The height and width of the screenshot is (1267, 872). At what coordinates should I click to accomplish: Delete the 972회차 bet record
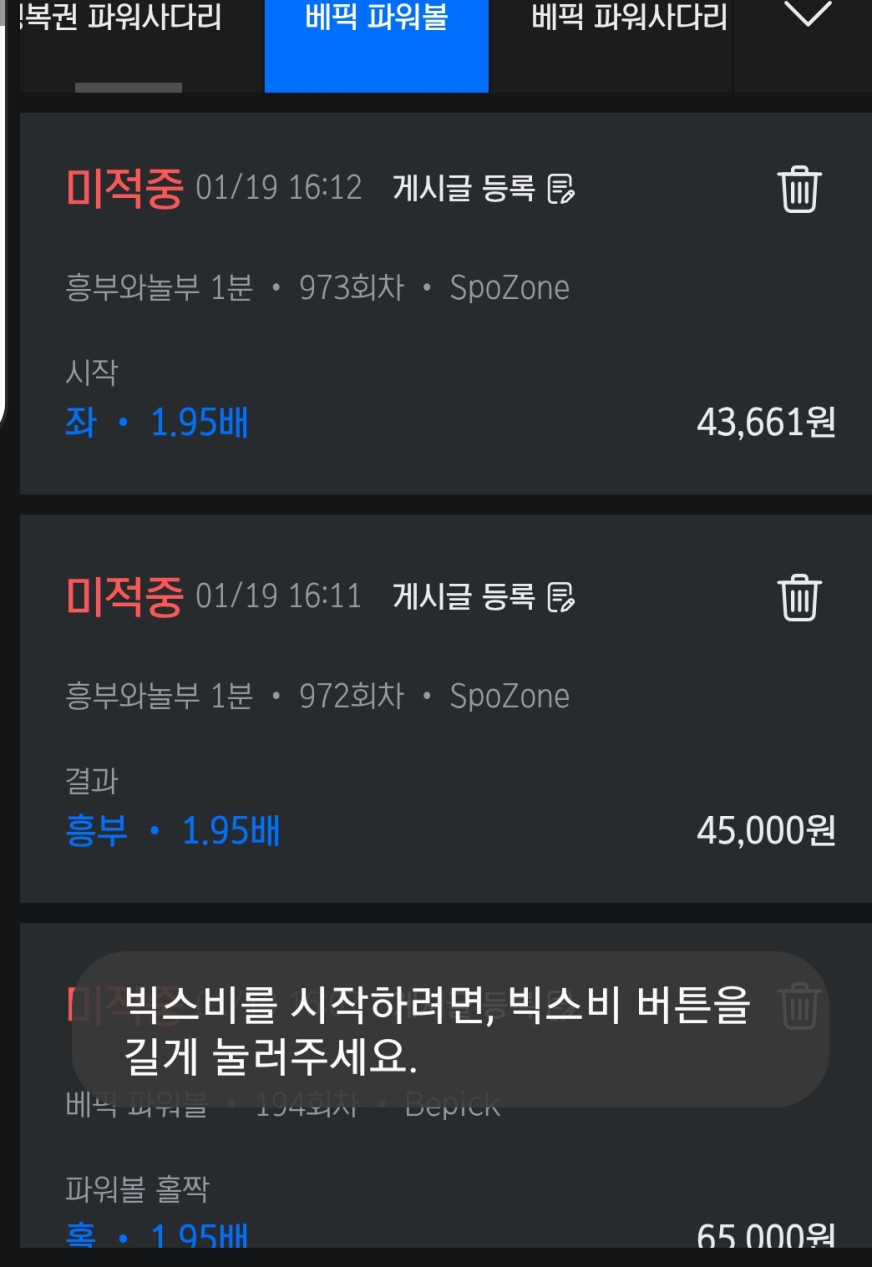799,598
